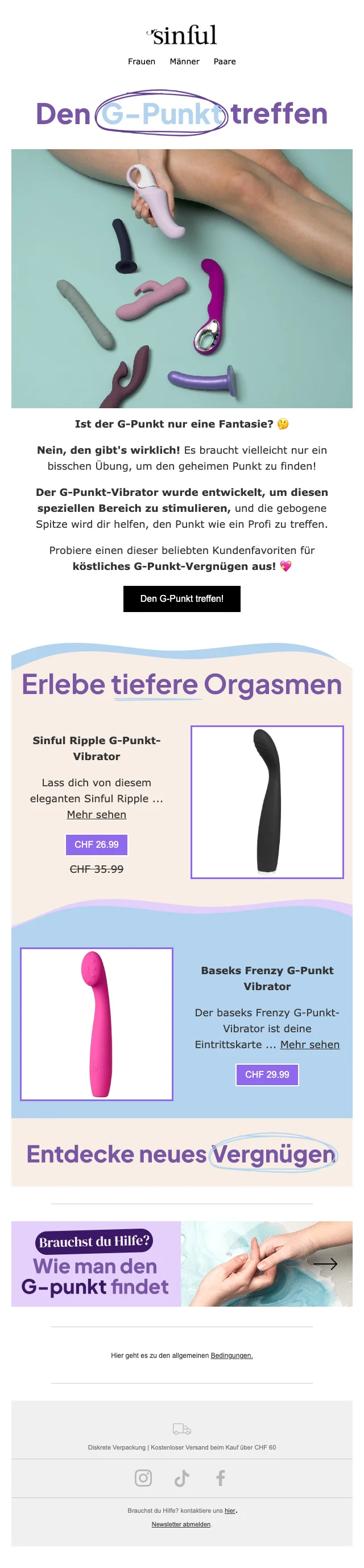Open the Frauen category link

tap(141, 61)
